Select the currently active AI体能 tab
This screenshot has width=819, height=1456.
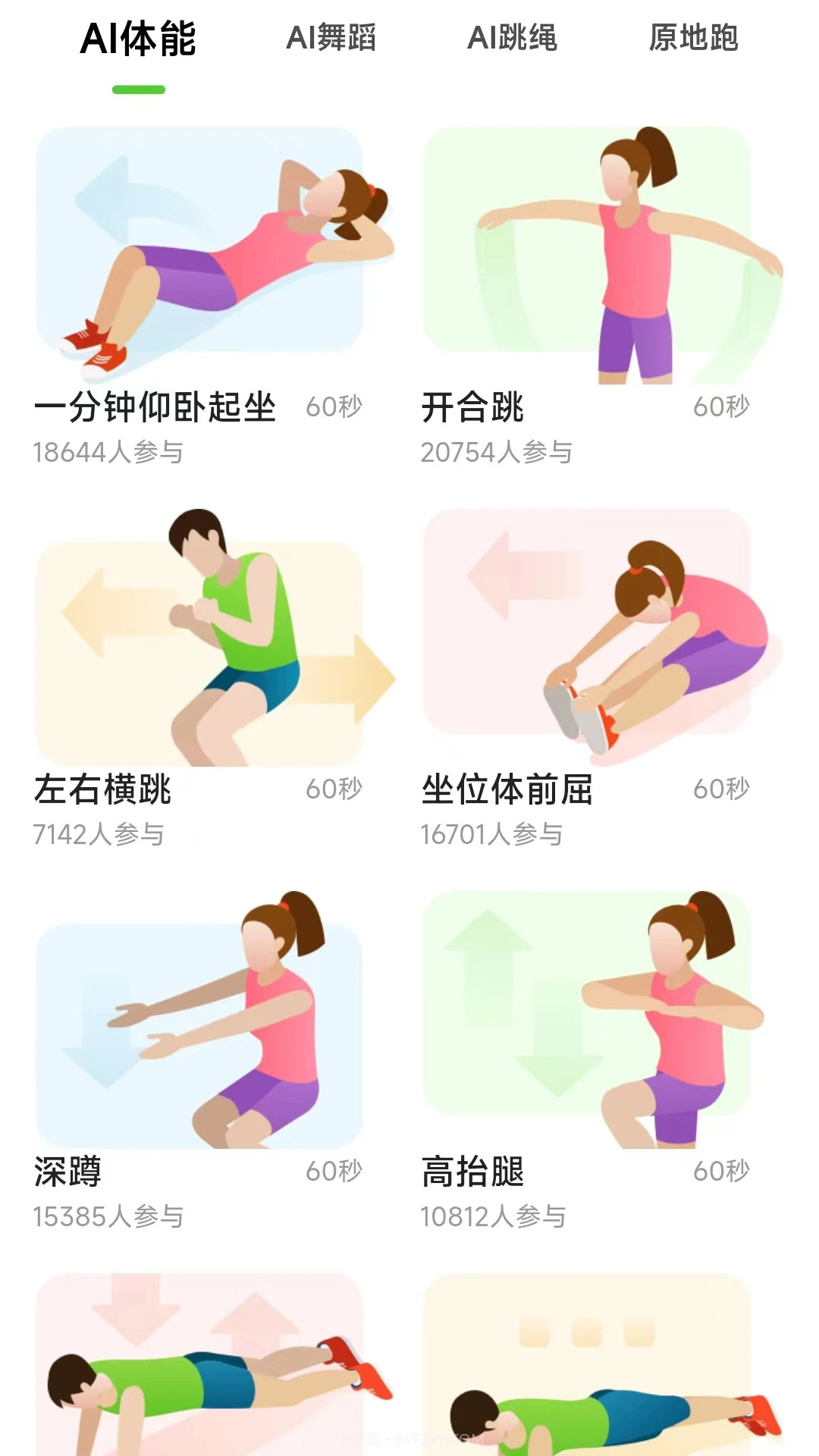coord(139,37)
